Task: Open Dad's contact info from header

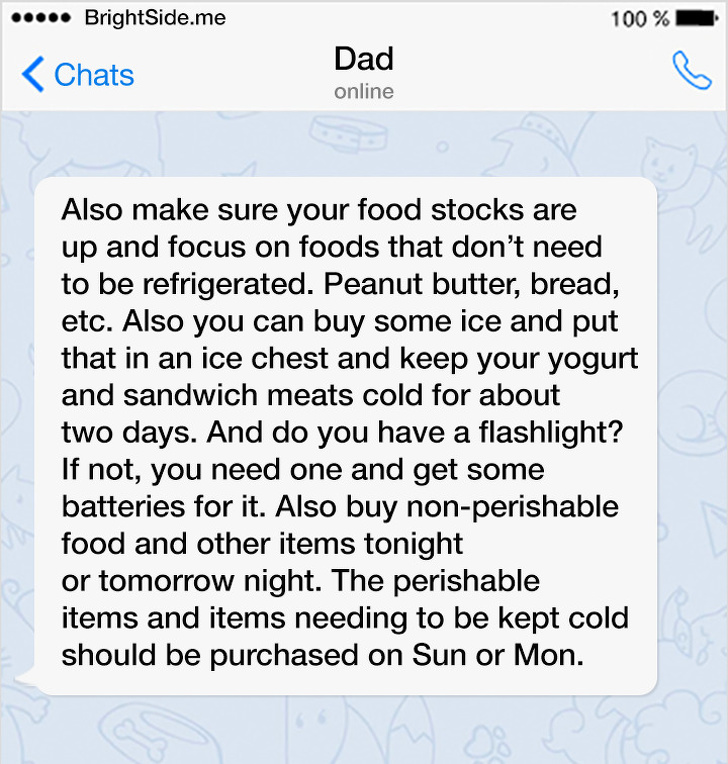Action: 363,72
